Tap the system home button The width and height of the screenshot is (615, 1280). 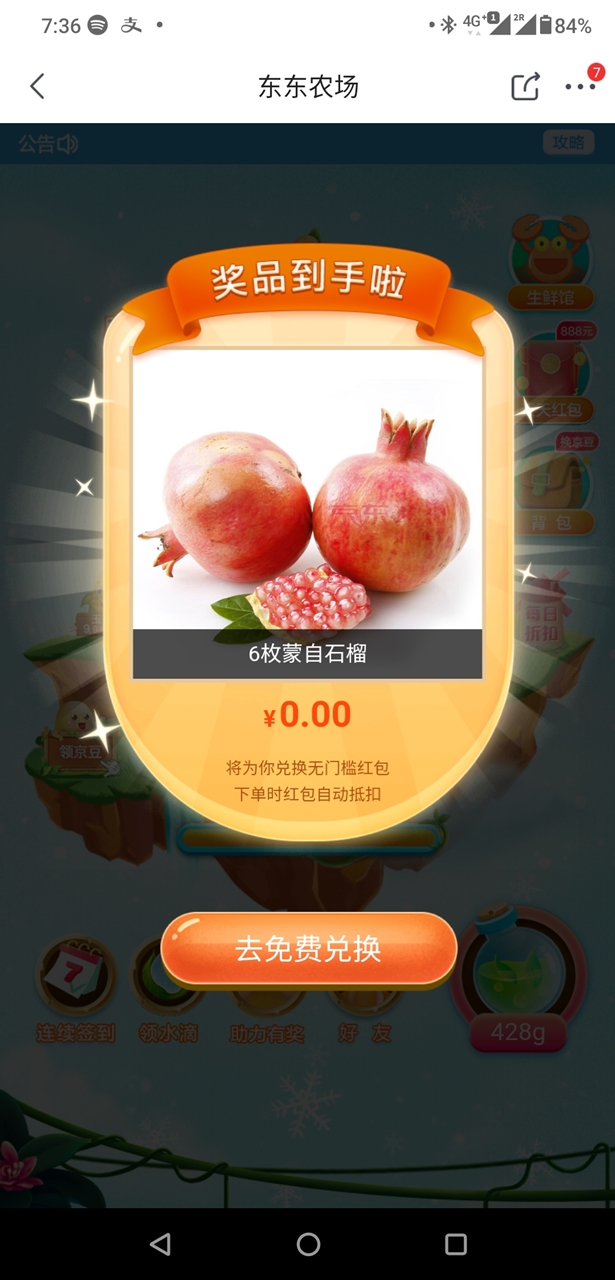[x=308, y=1244]
